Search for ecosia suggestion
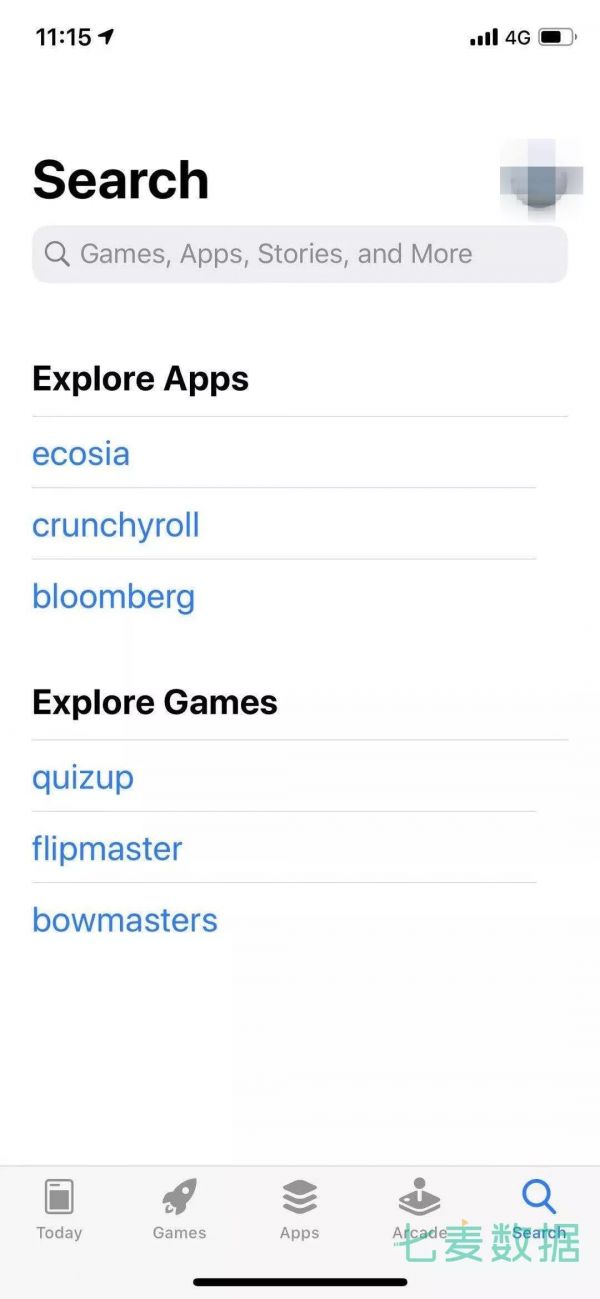Viewport: 600px width, 1299px height. pyautogui.click(x=81, y=454)
